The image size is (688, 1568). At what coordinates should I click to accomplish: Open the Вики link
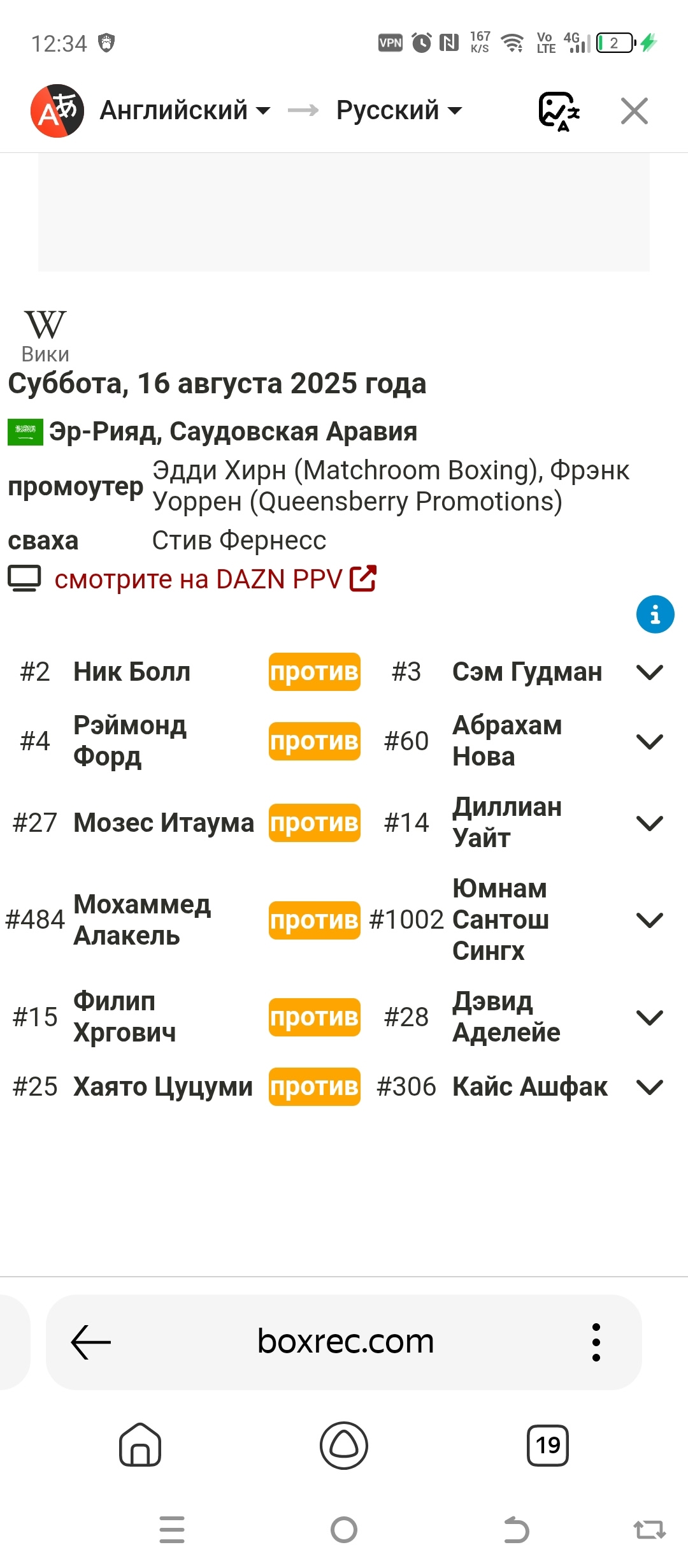point(45,337)
